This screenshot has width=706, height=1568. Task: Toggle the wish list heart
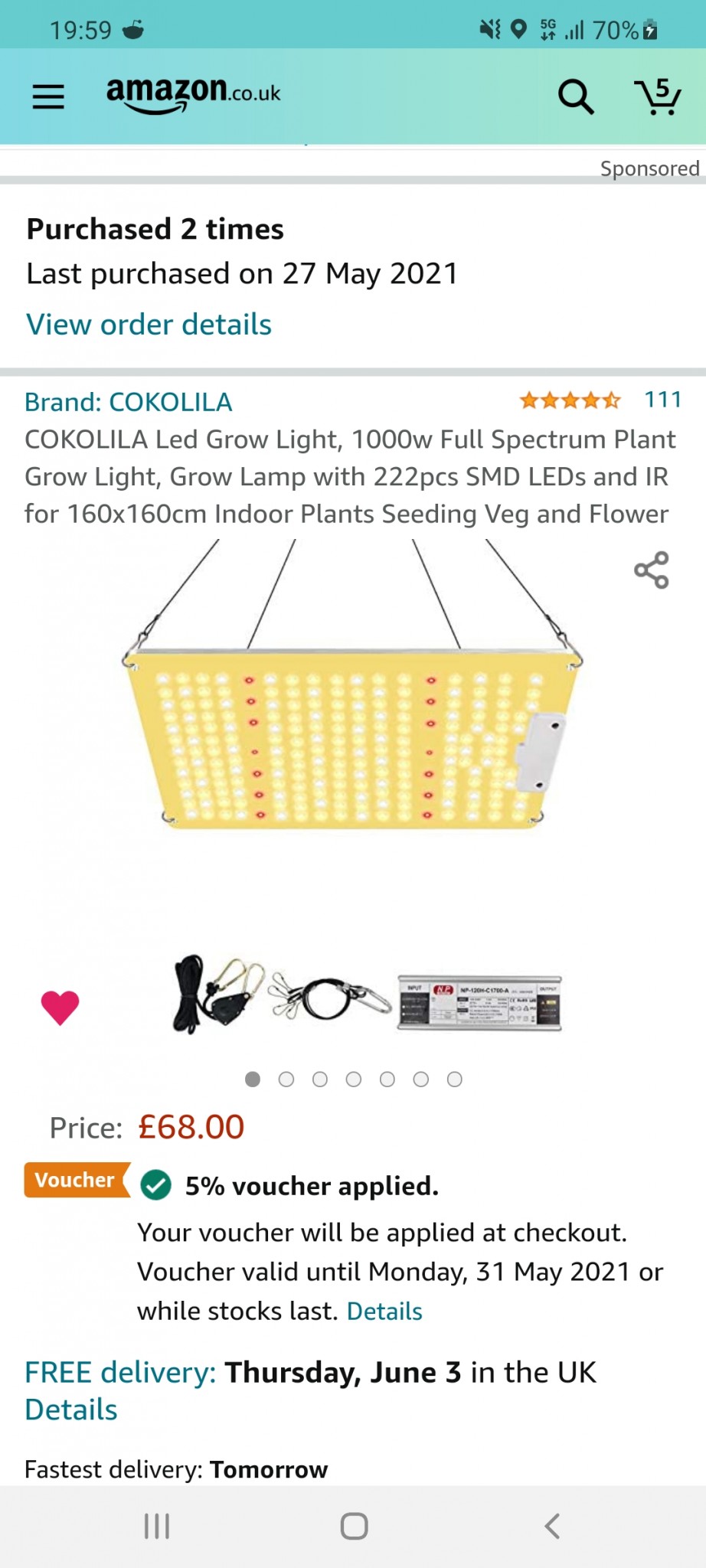(x=60, y=1007)
